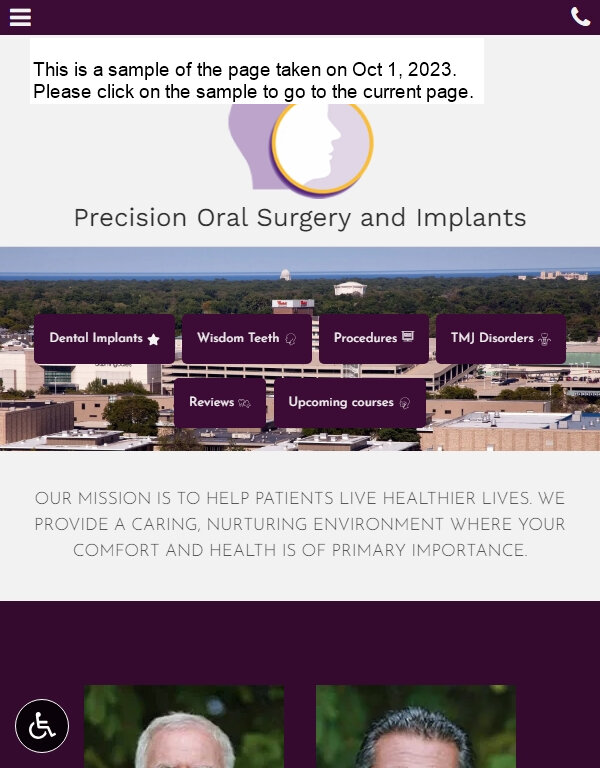600x768 pixels.
Task: Open the Dental Implants page
Action: [x=104, y=339]
